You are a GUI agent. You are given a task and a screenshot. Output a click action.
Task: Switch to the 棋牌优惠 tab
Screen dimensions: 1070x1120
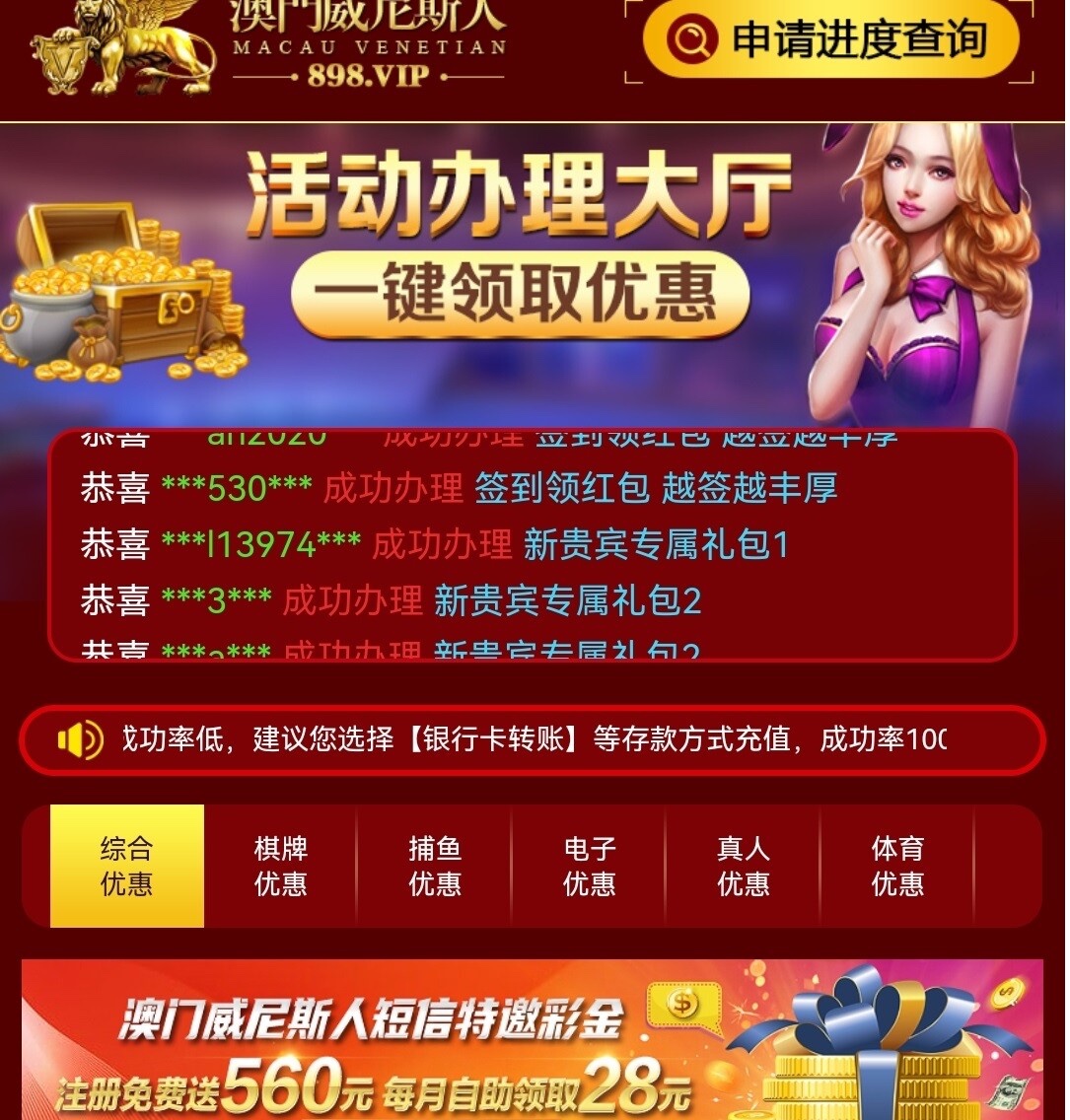click(x=281, y=866)
